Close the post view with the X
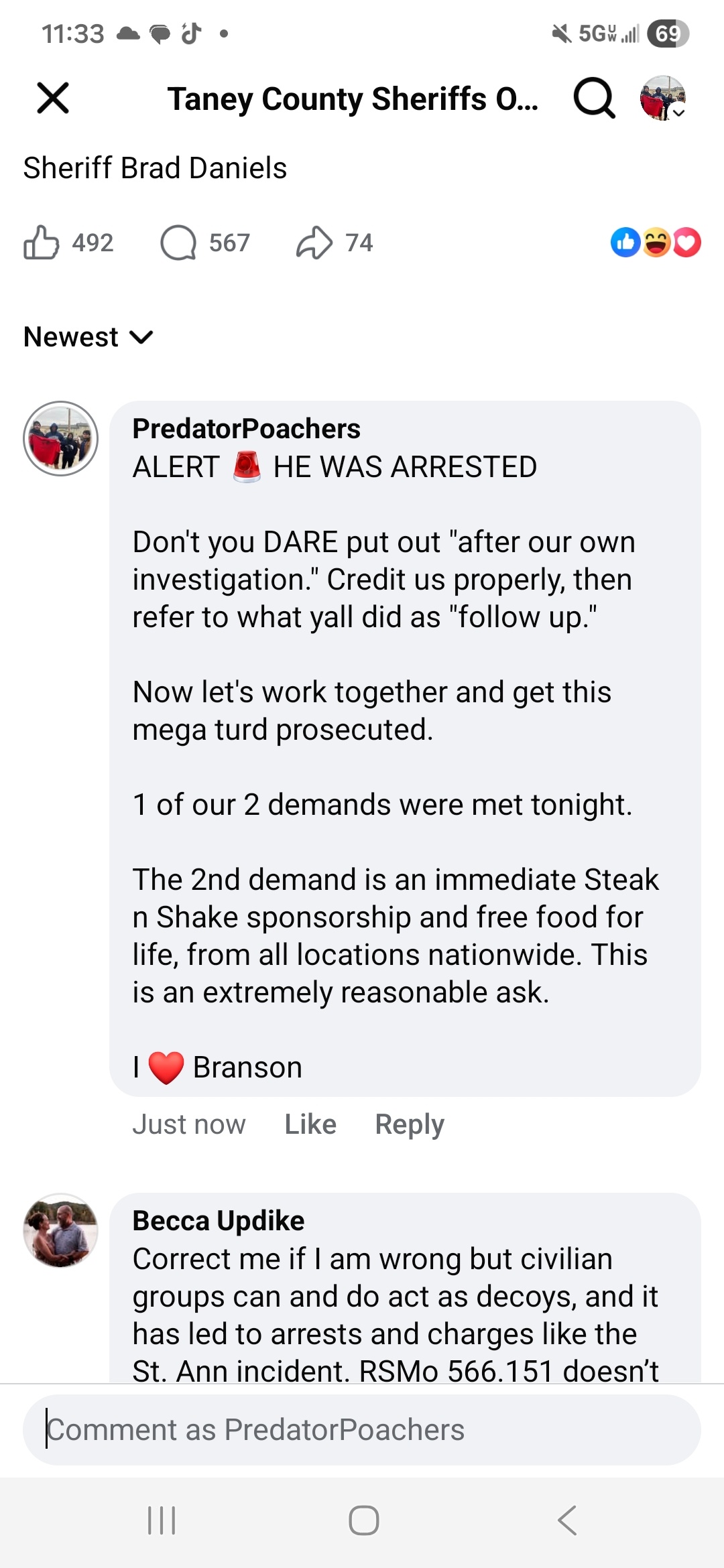The image size is (724, 1568). coord(53,99)
